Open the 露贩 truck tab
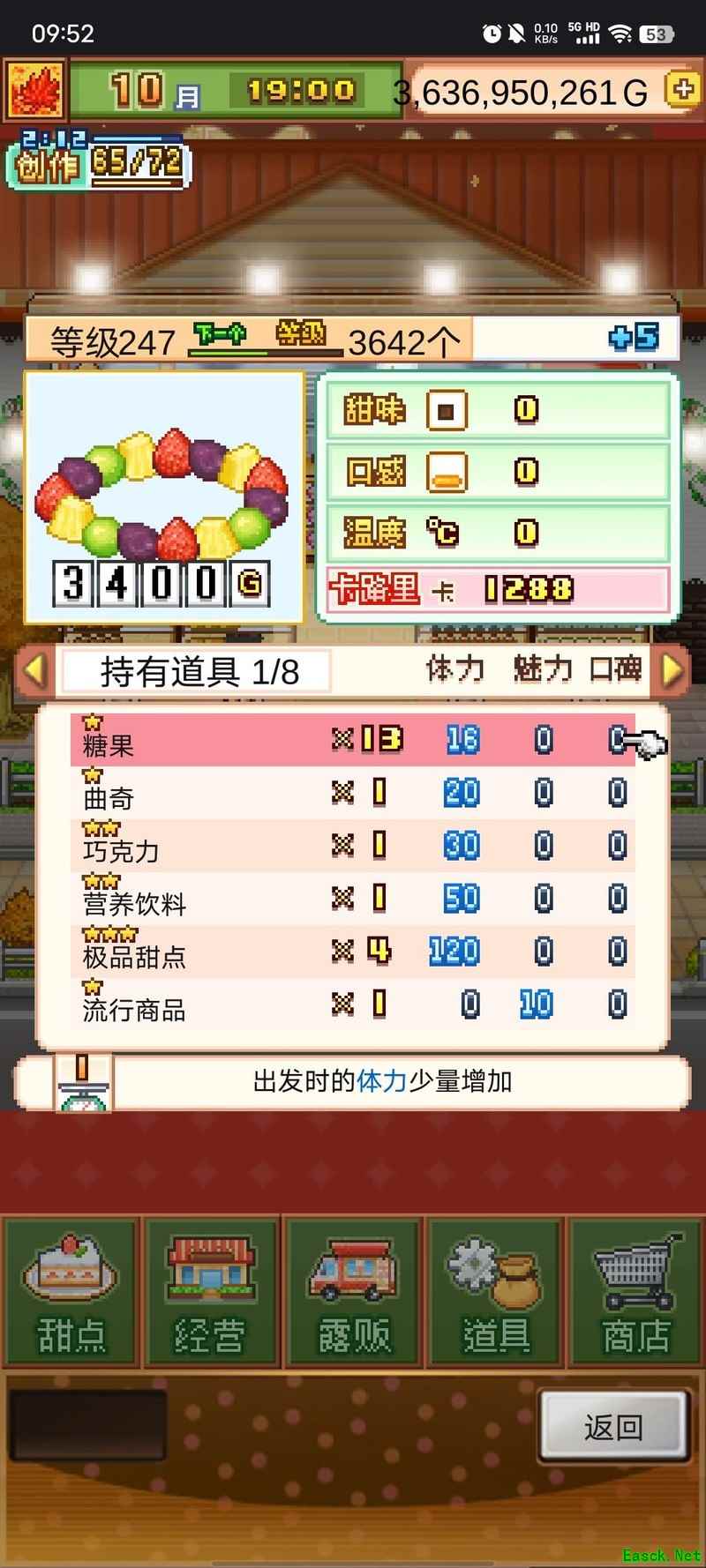Viewport: 706px width, 1568px height. pos(353,1292)
